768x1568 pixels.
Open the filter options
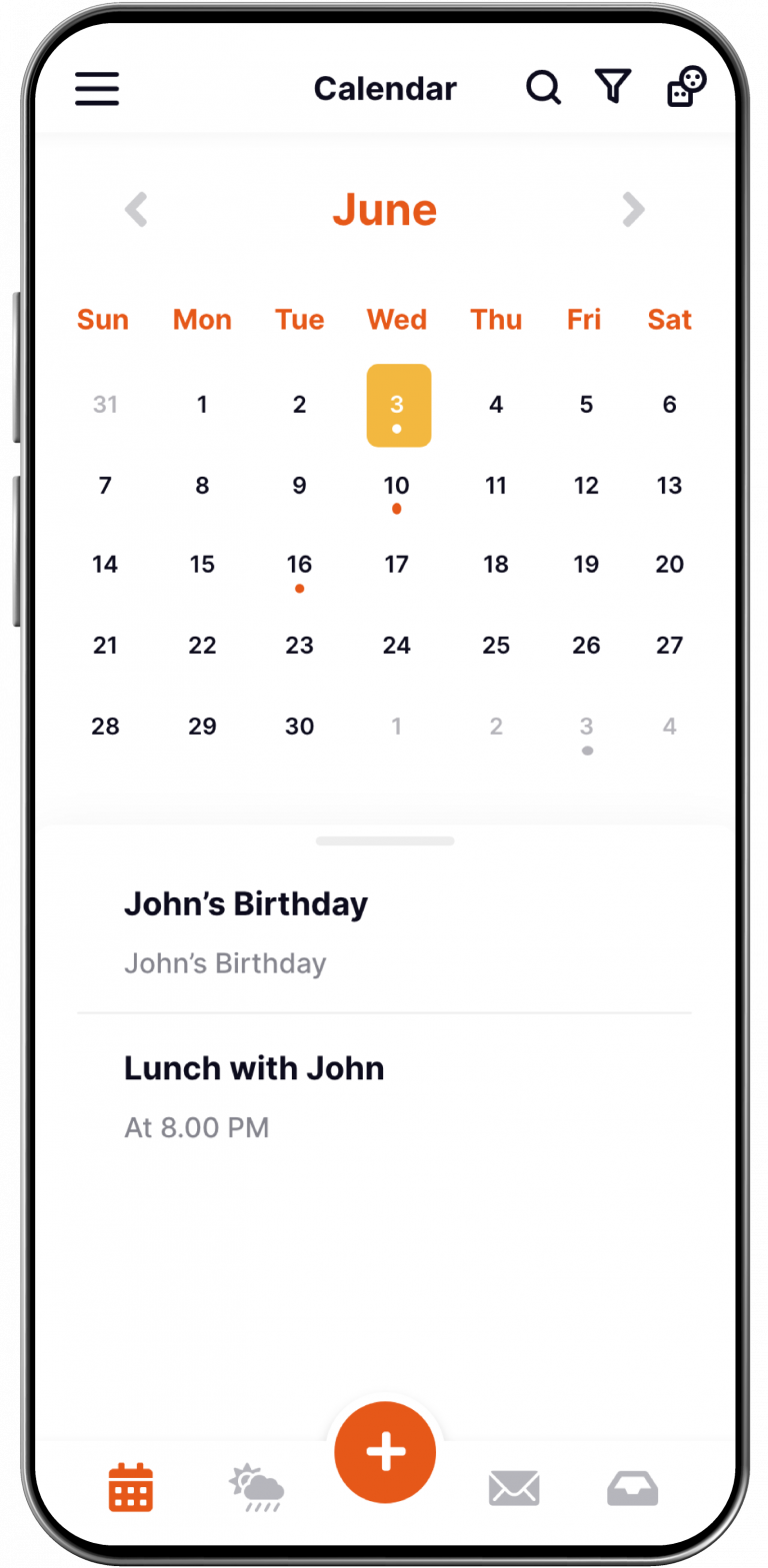tap(613, 87)
